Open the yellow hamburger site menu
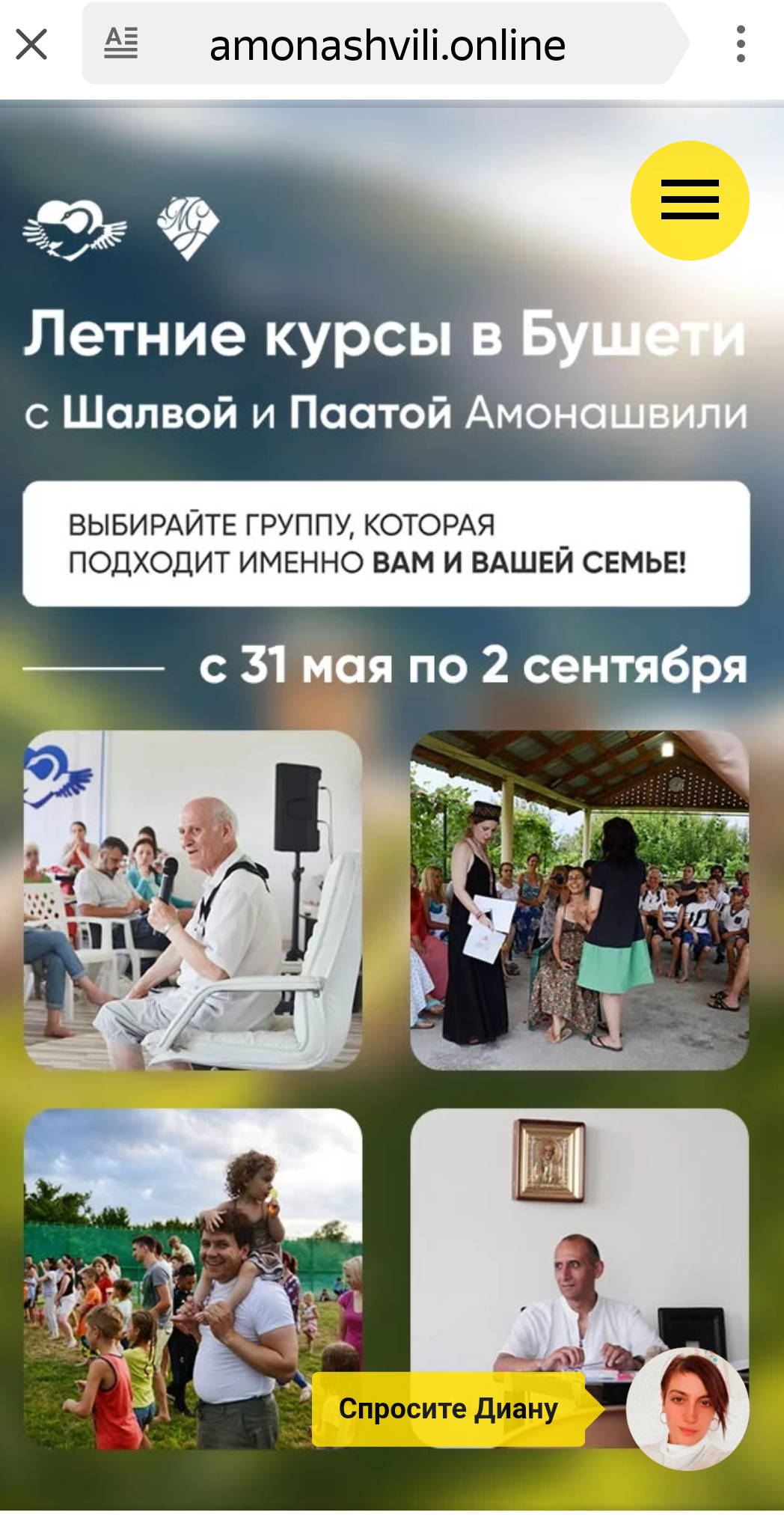This screenshot has width=784, height=1515. pyautogui.click(x=689, y=201)
